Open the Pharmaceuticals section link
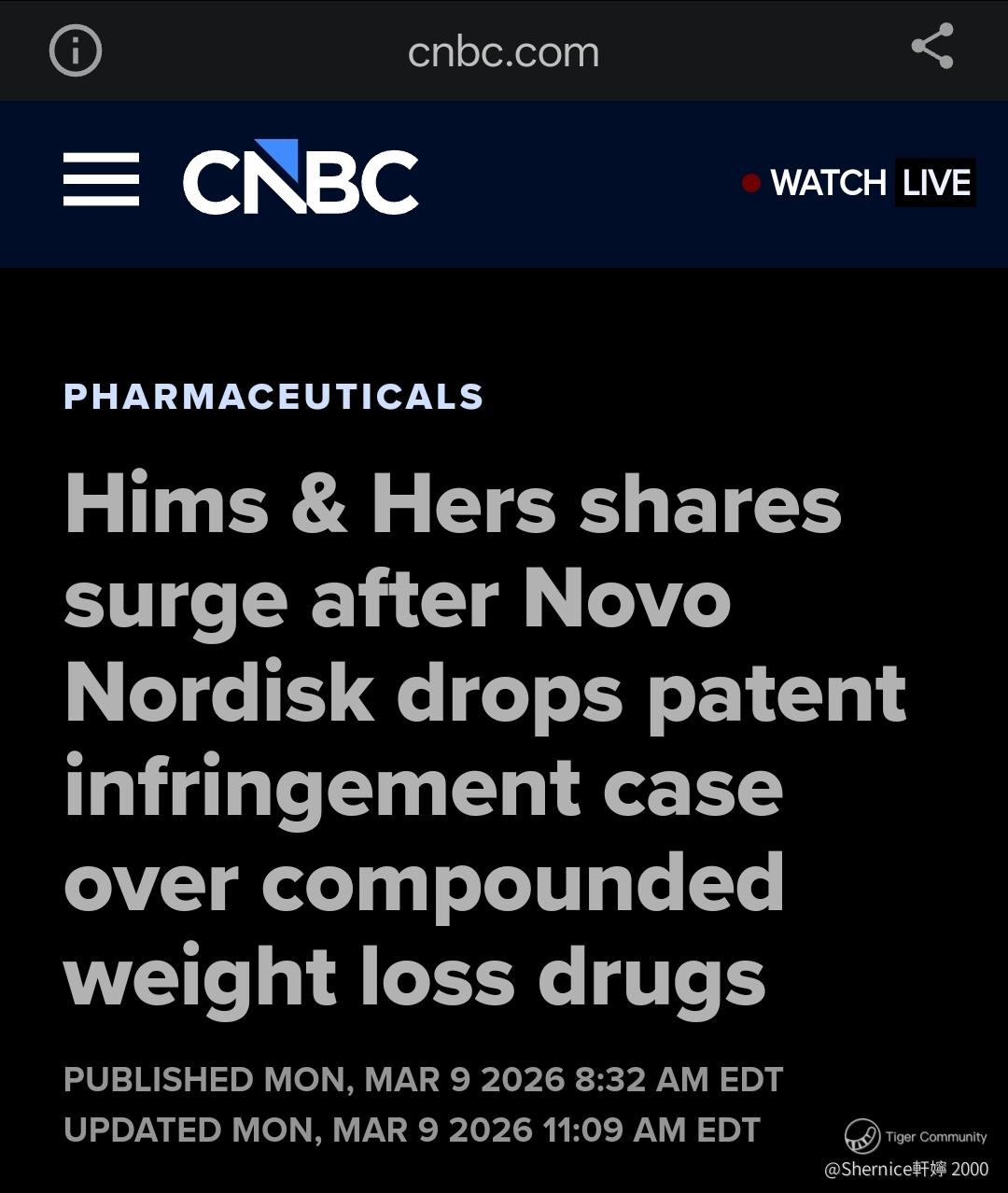This screenshot has width=1008, height=1193. click(x=273, y=397)
